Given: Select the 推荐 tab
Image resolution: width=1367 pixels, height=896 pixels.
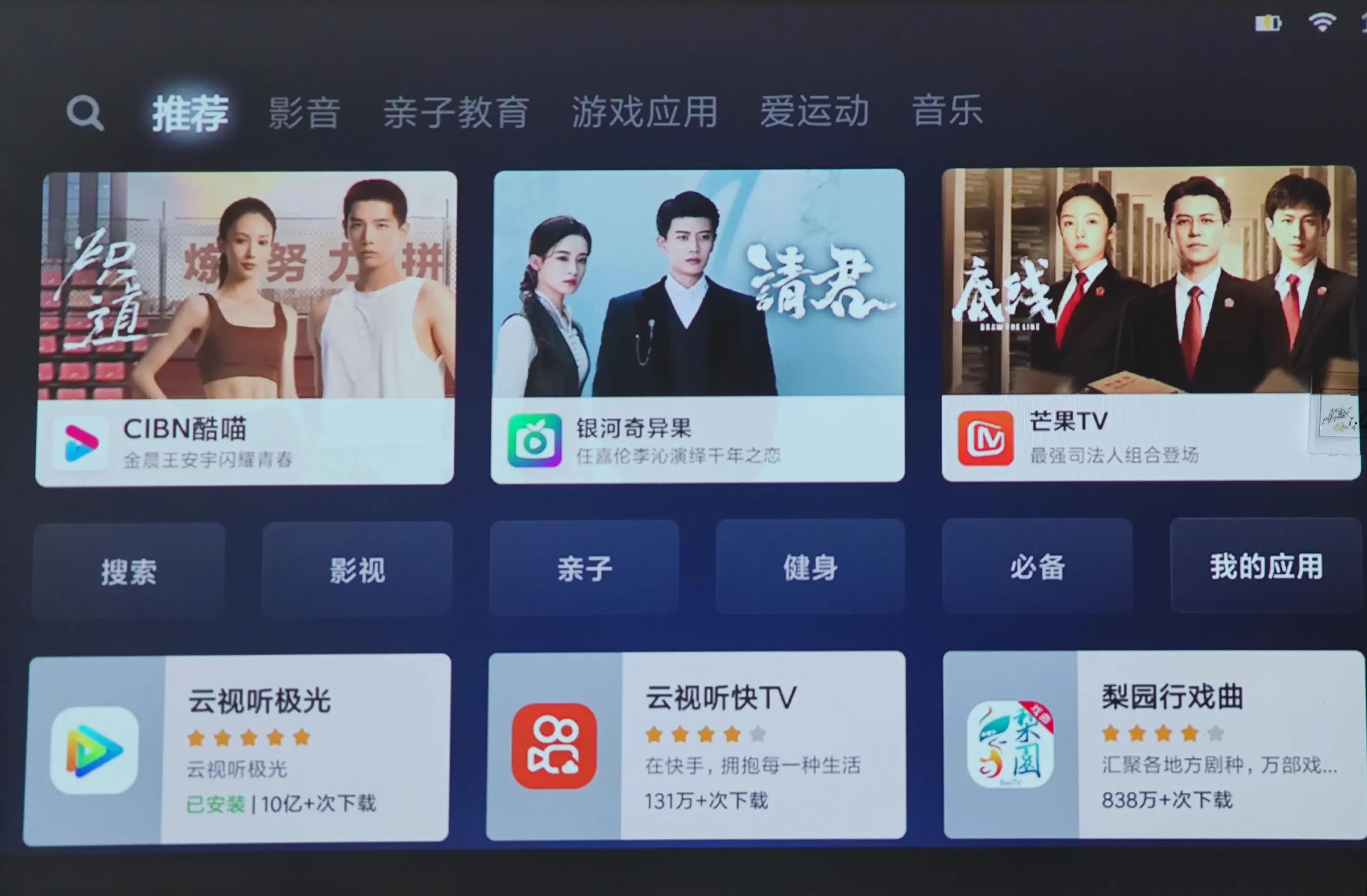Looking at the screenshot, I should point(190,113).
